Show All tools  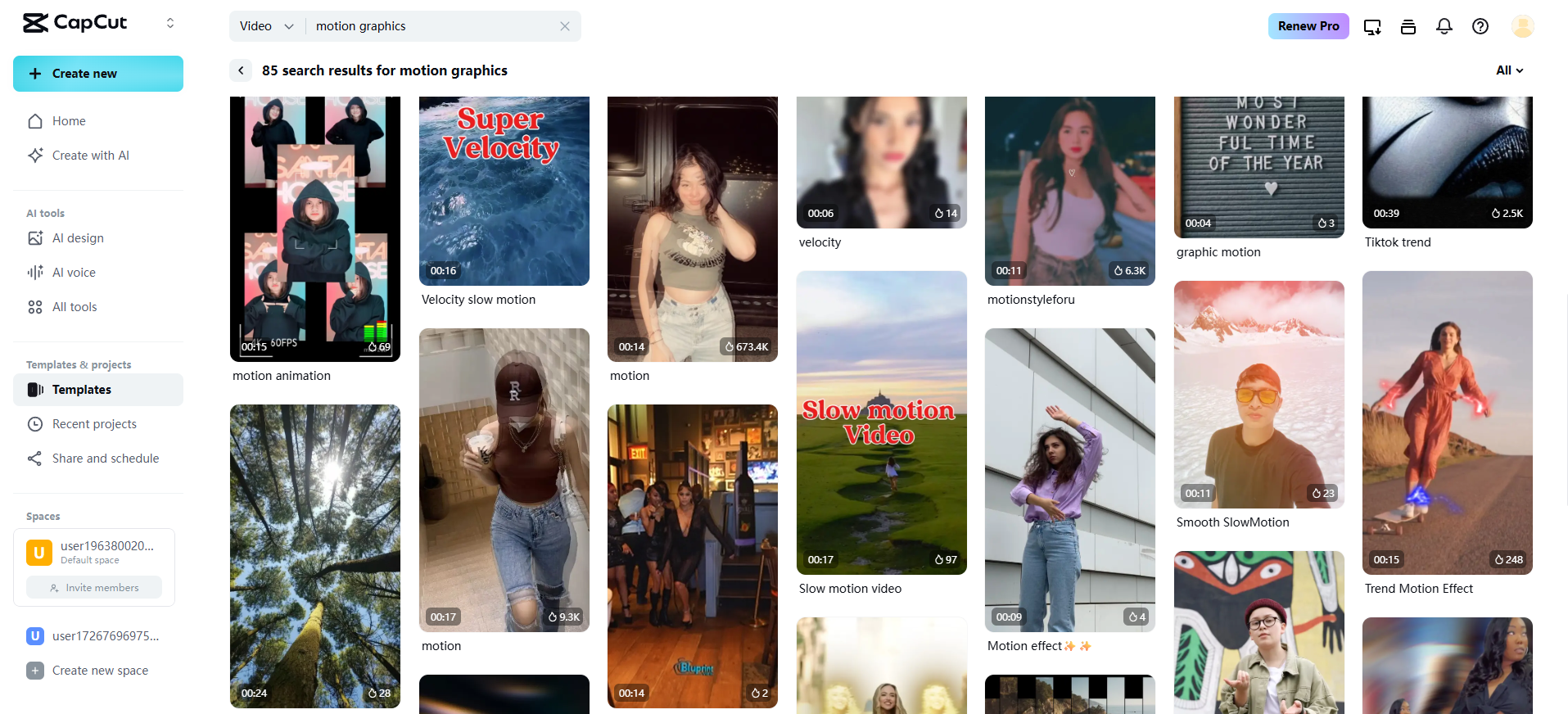75,307
